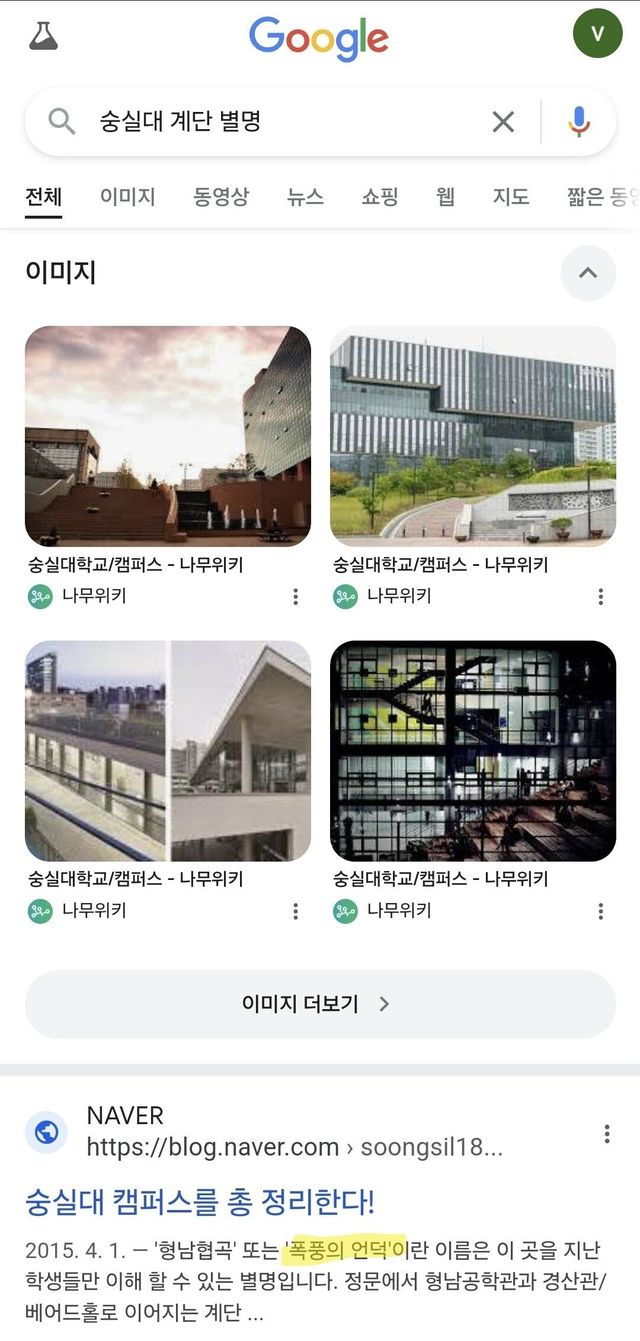
Task: Switch to the 이미지 tab
Action: click(x=127, y=196)
